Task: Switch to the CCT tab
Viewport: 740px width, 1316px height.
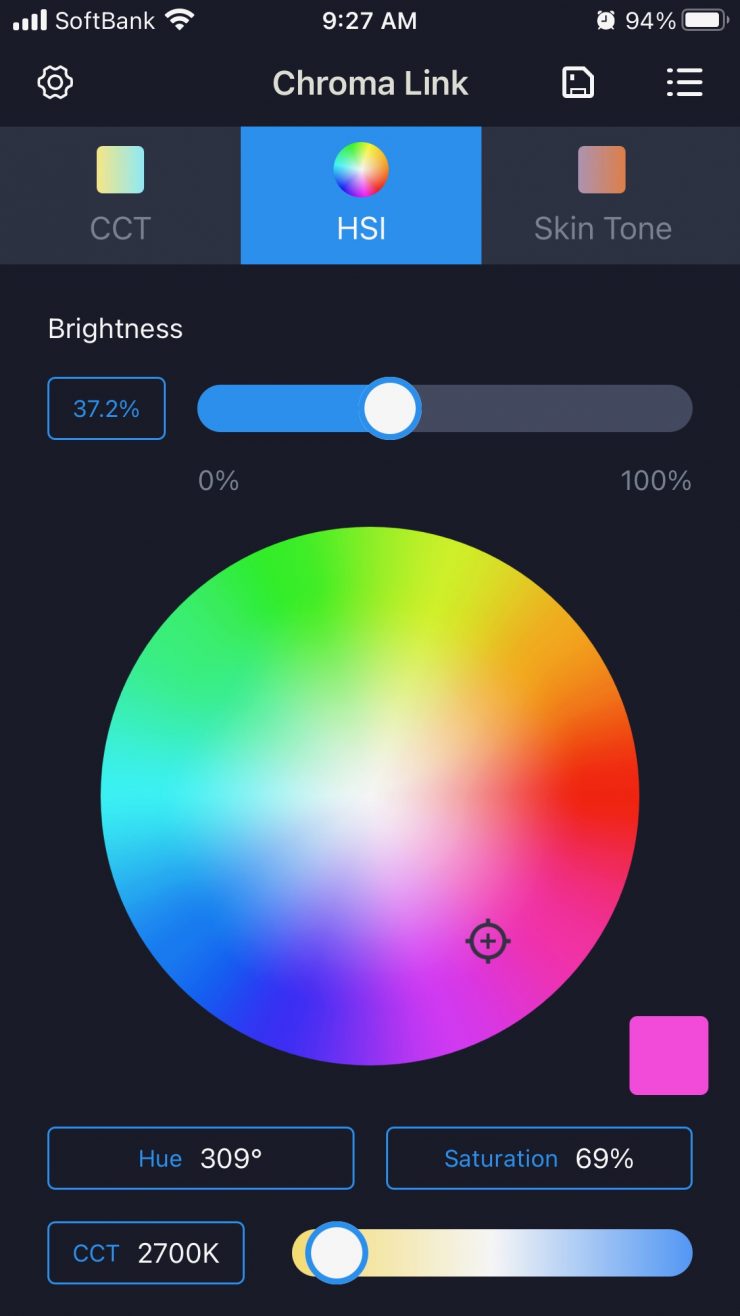Action: point(120,196)
